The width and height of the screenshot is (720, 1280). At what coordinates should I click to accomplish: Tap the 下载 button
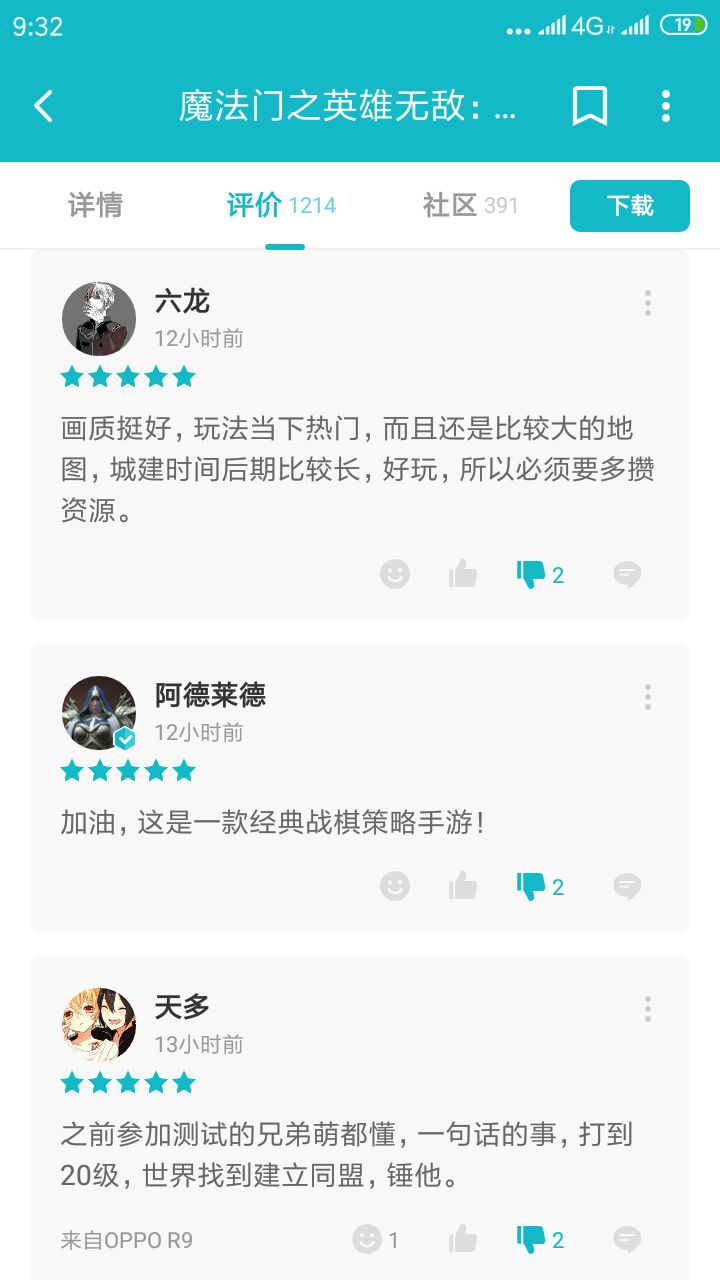click(630, 206)
